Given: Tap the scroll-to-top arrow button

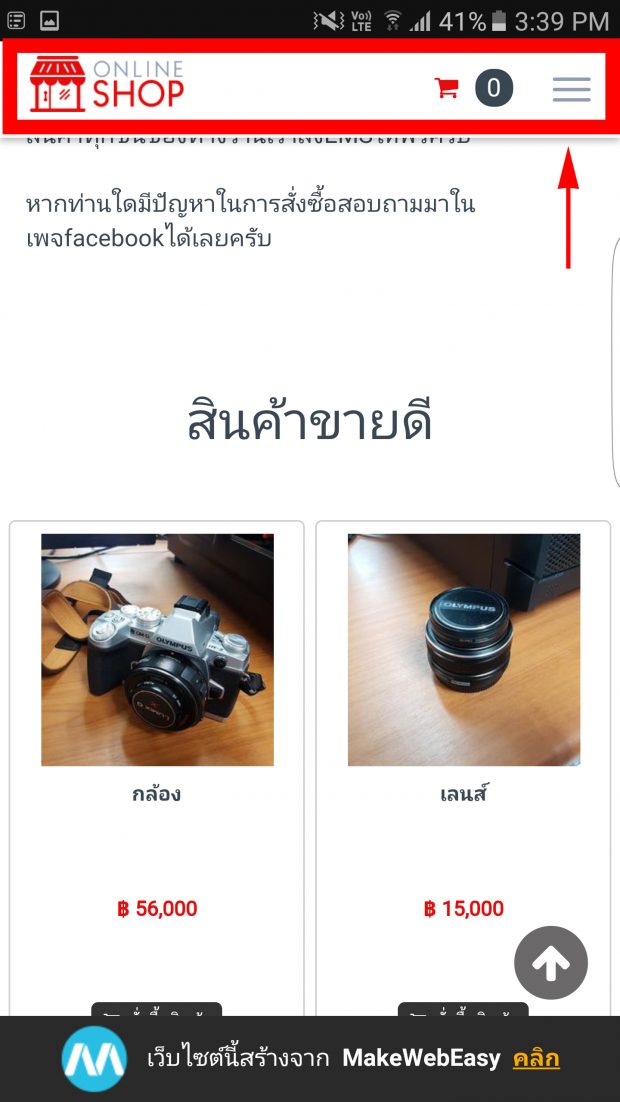Looking at the screenshot, I should 551,963.
